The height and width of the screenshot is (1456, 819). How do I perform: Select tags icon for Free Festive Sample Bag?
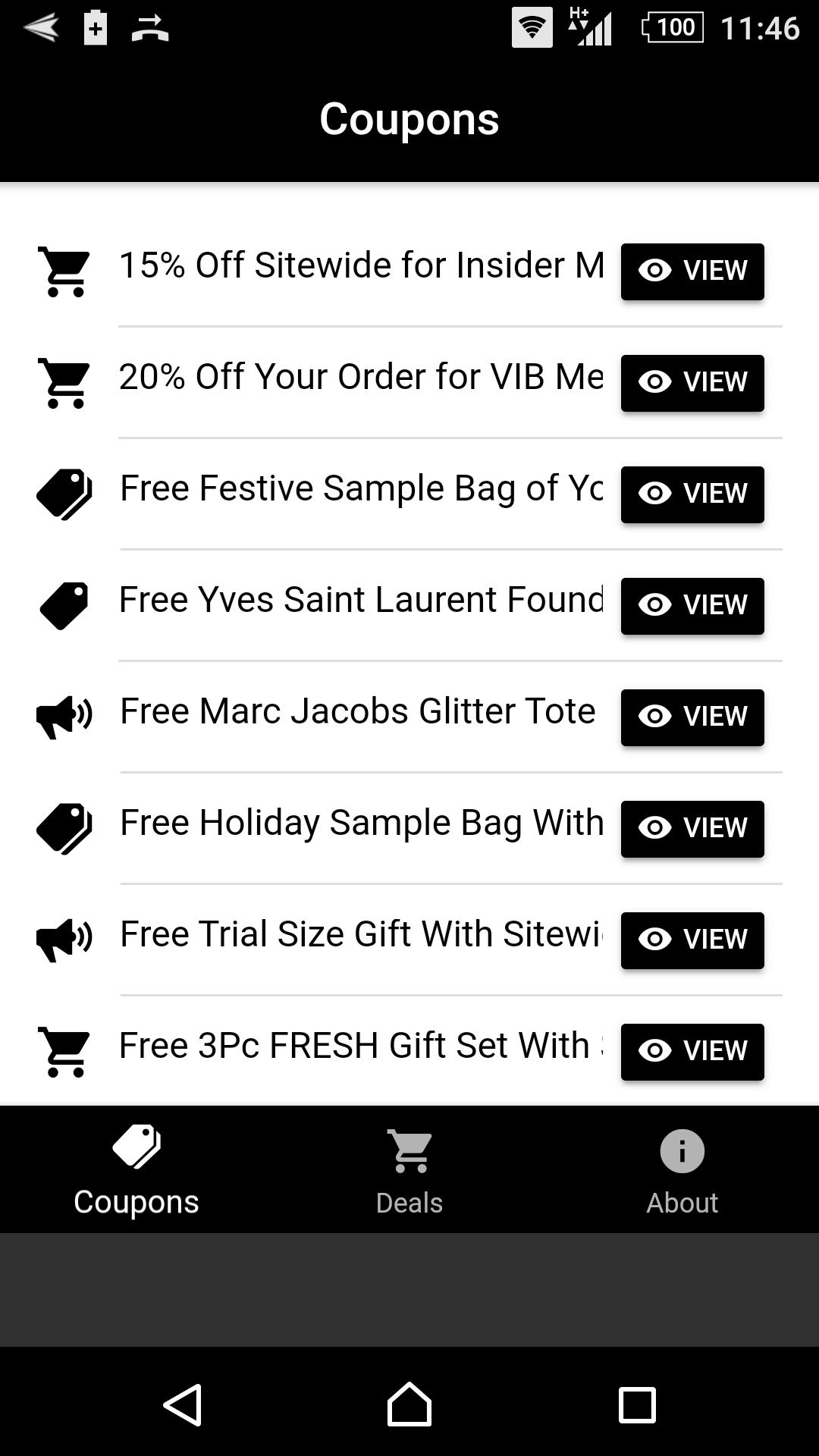pyautogui.click(x=64, y=494)
